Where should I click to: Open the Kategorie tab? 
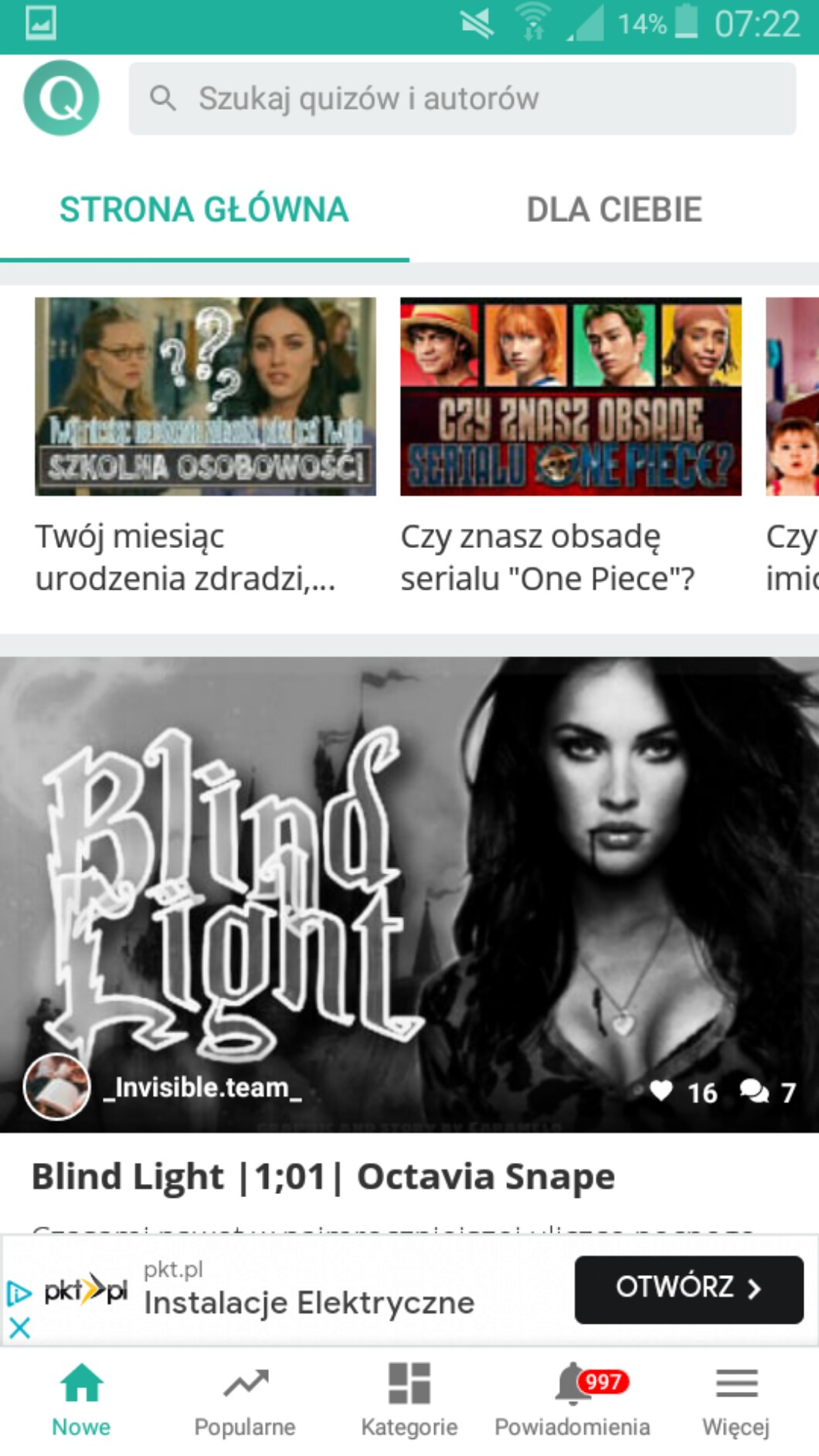click(409, 1399)
